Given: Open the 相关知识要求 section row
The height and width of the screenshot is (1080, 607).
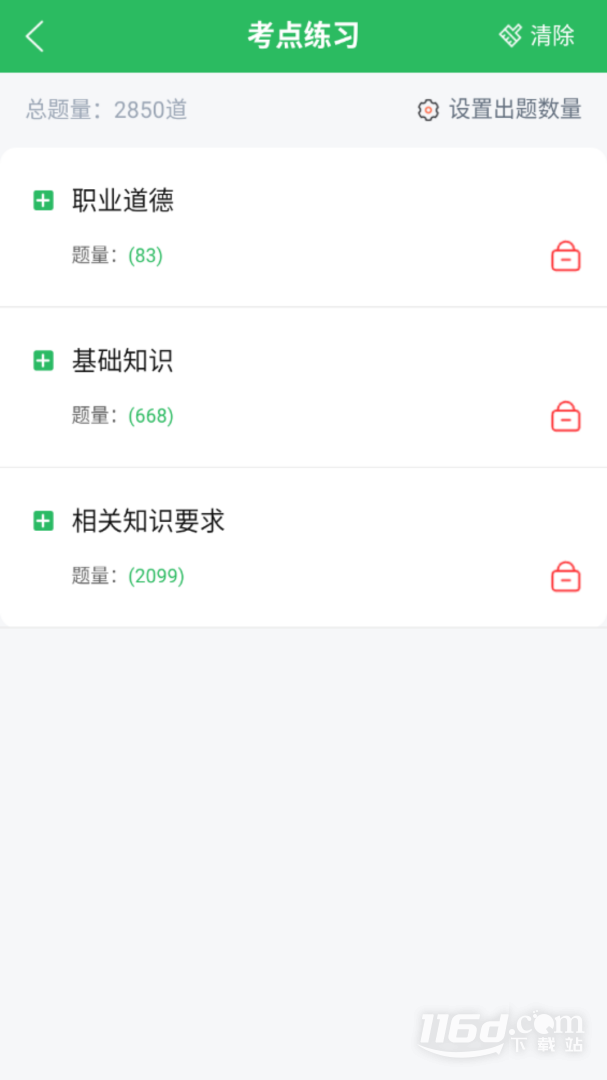Looking at the screenshot, I should tap(303, 548).
